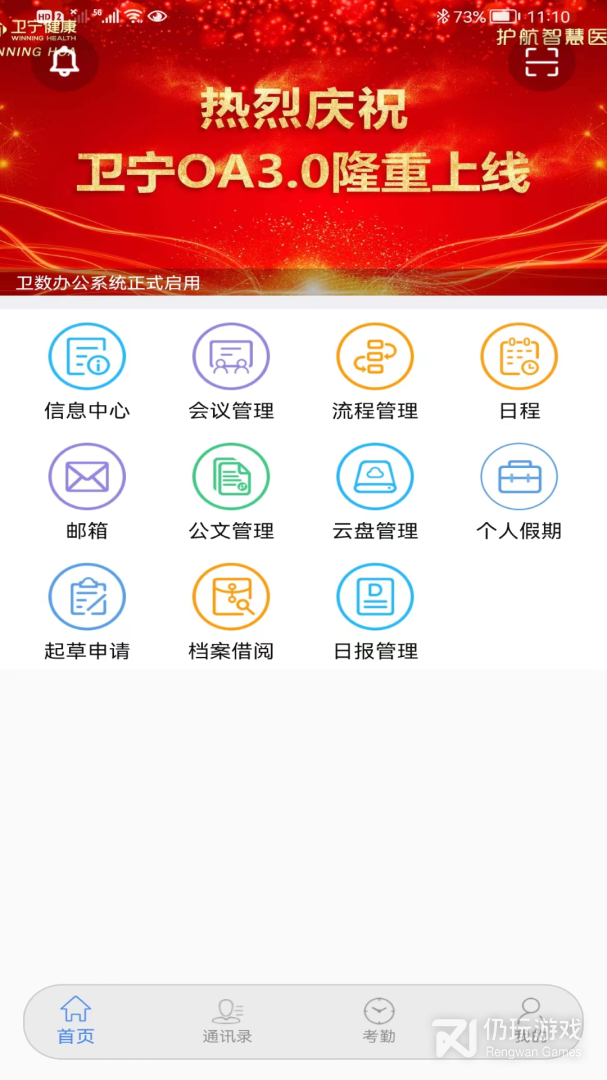Open the notifications bell
Screen dimensions: 607x1080
pos(65,62)
